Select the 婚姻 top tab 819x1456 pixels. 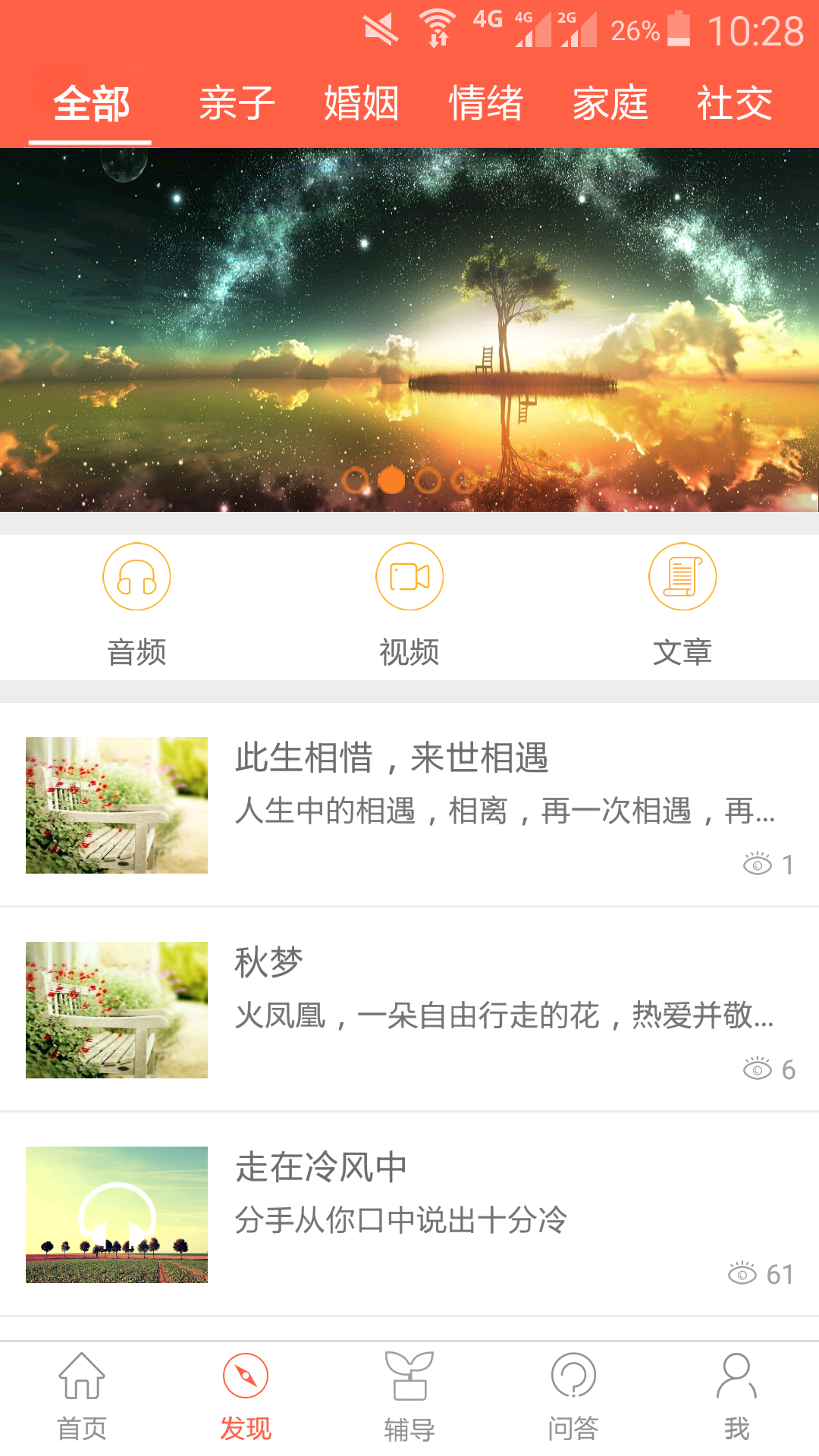361,103
